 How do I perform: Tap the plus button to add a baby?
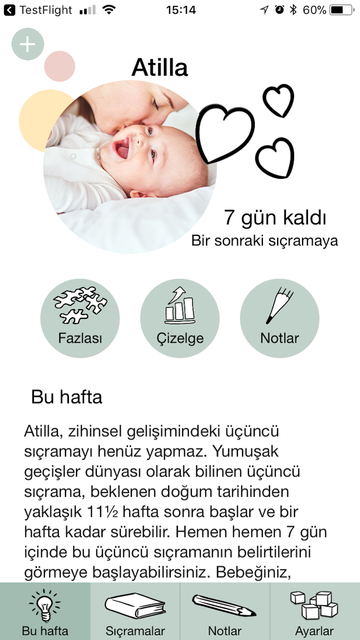[27, 44]
